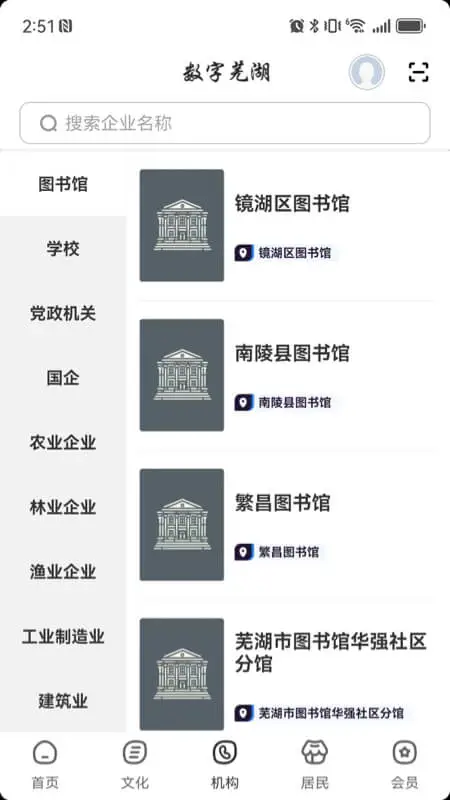Viewport: 450px width, 800px height.
Task: Switch to the 文化 tab
Action: [x=135, y=765]
